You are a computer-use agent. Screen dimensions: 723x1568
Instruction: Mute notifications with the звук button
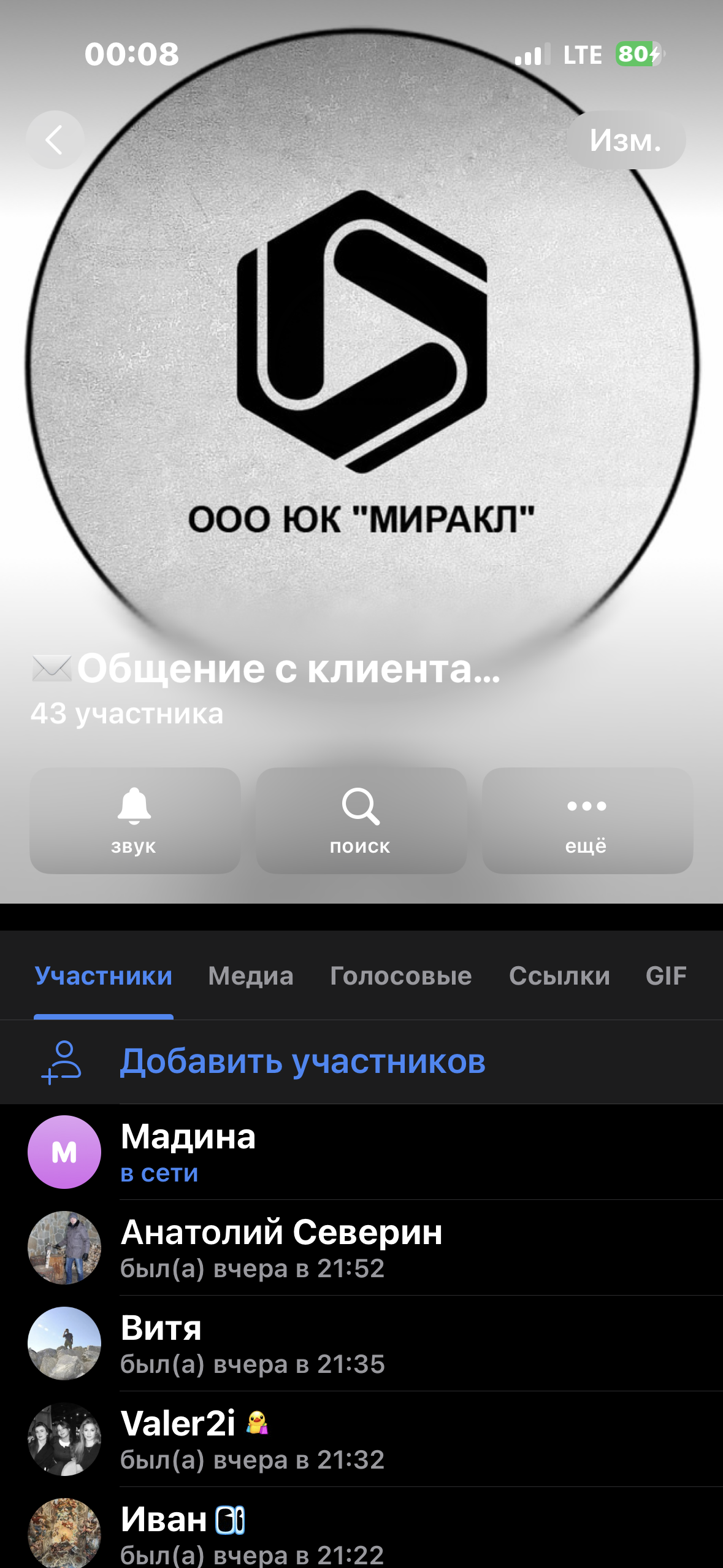click(134, 820)
